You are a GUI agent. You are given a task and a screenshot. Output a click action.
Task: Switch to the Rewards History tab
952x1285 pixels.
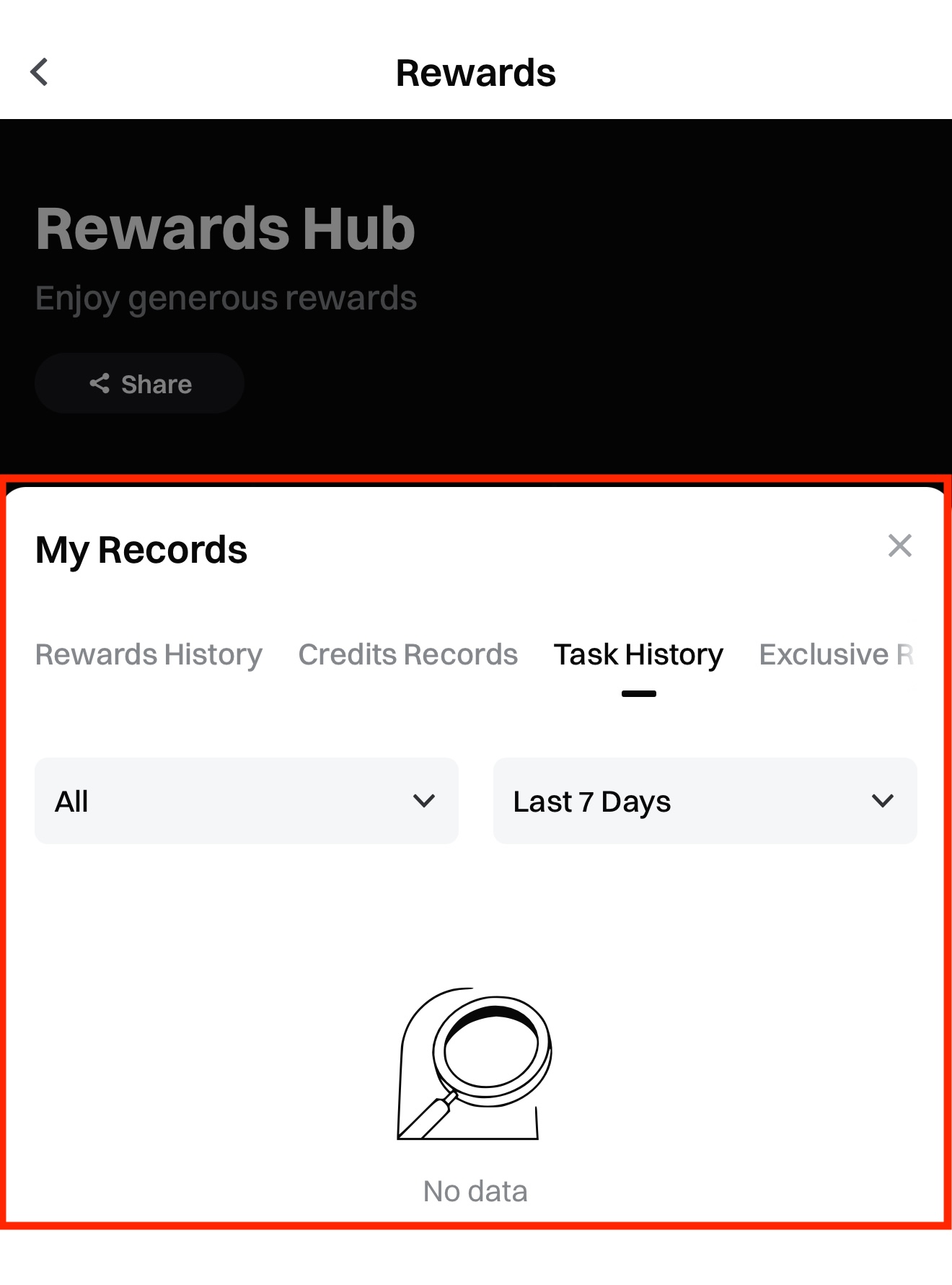(149, 655)
